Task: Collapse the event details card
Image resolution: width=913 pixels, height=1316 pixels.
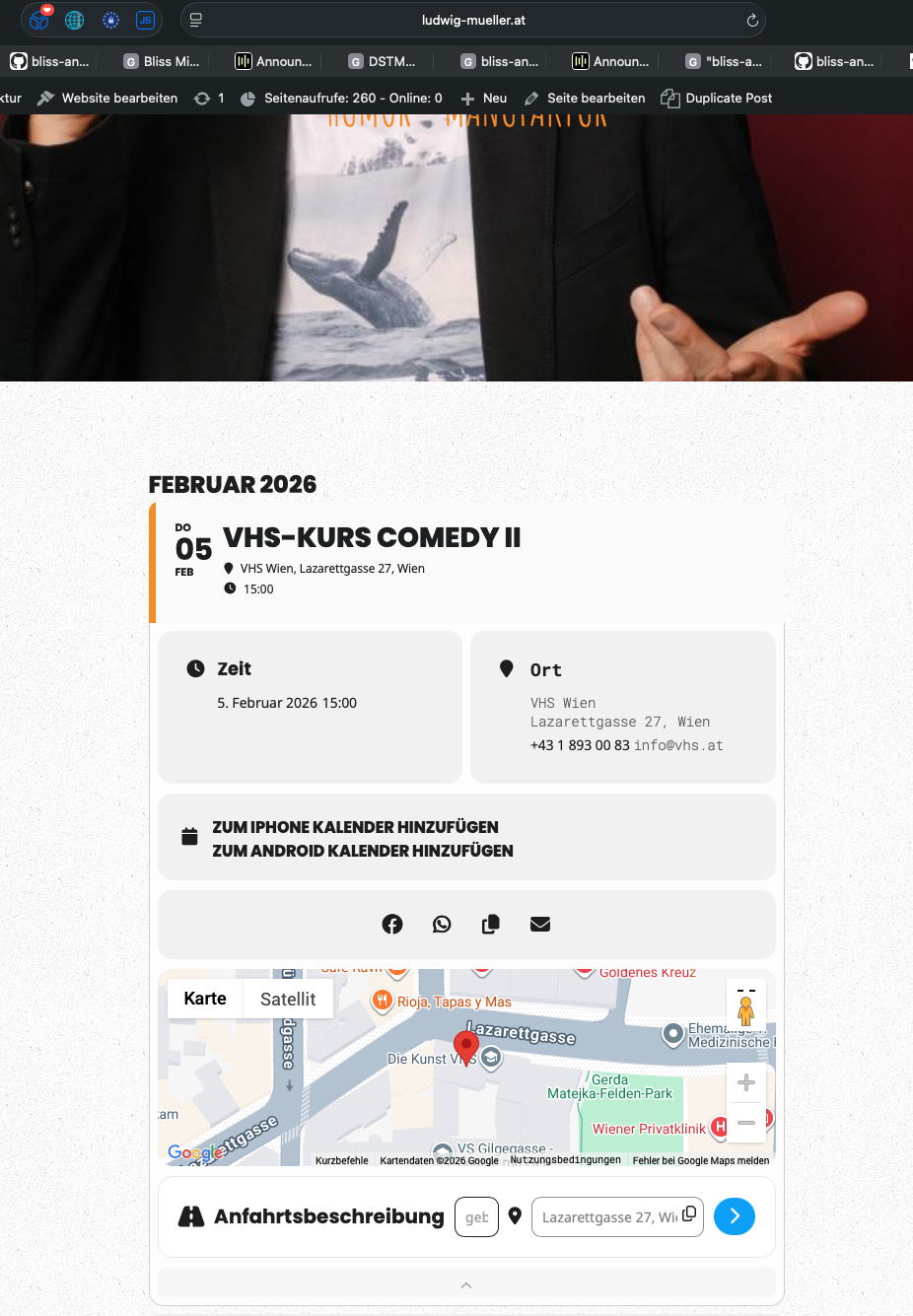Action: 466,1284
